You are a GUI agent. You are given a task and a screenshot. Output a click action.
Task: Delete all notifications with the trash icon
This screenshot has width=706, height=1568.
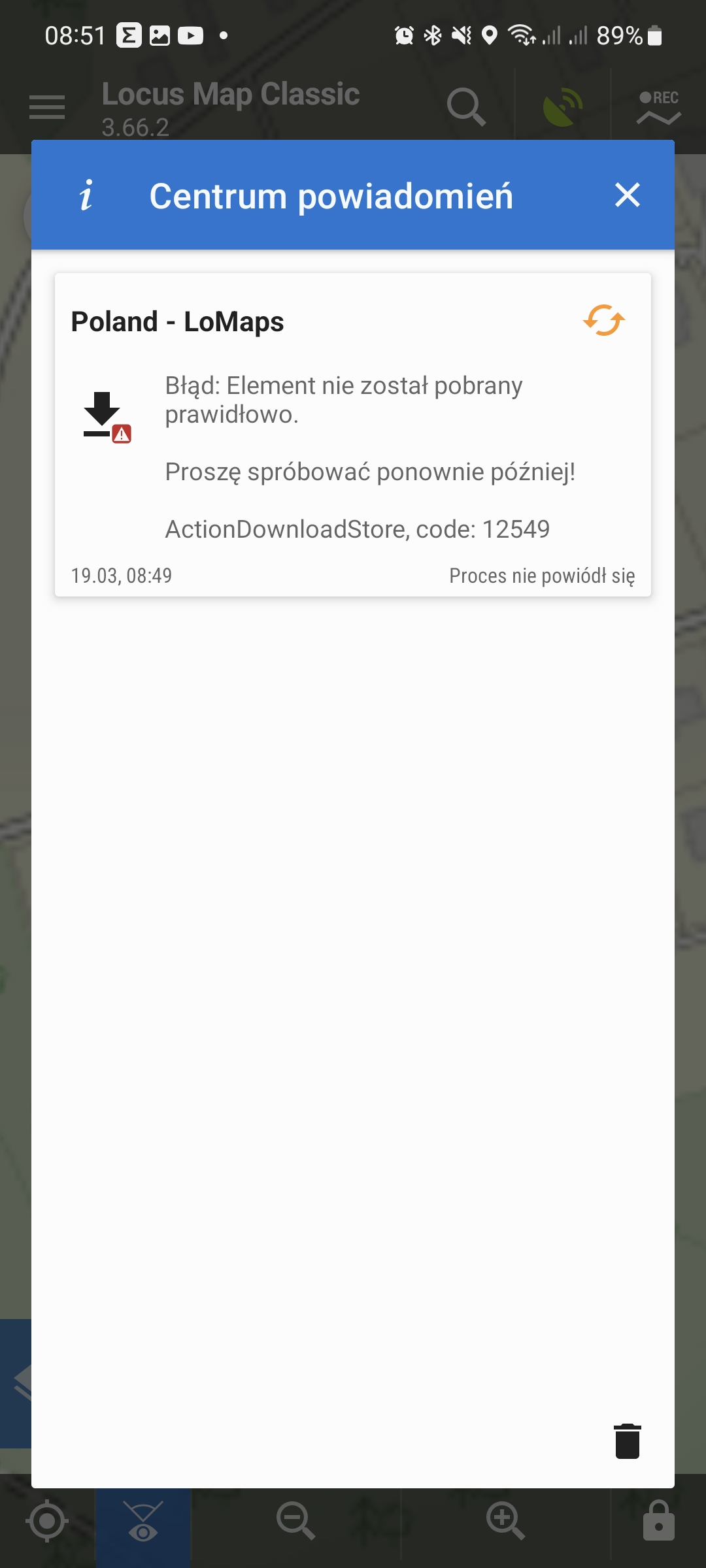pos(627,1441)
